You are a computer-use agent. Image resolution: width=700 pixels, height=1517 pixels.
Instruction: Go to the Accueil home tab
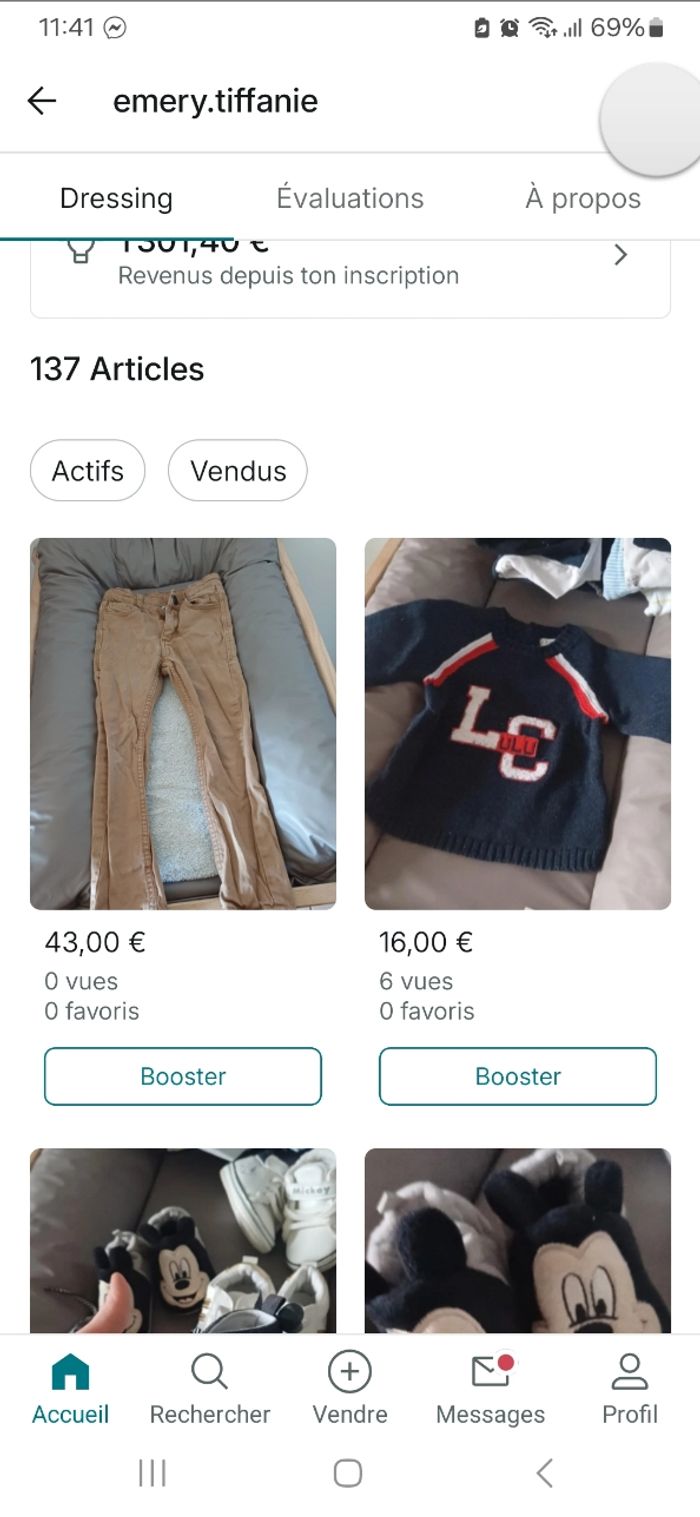click(70, 1388)
